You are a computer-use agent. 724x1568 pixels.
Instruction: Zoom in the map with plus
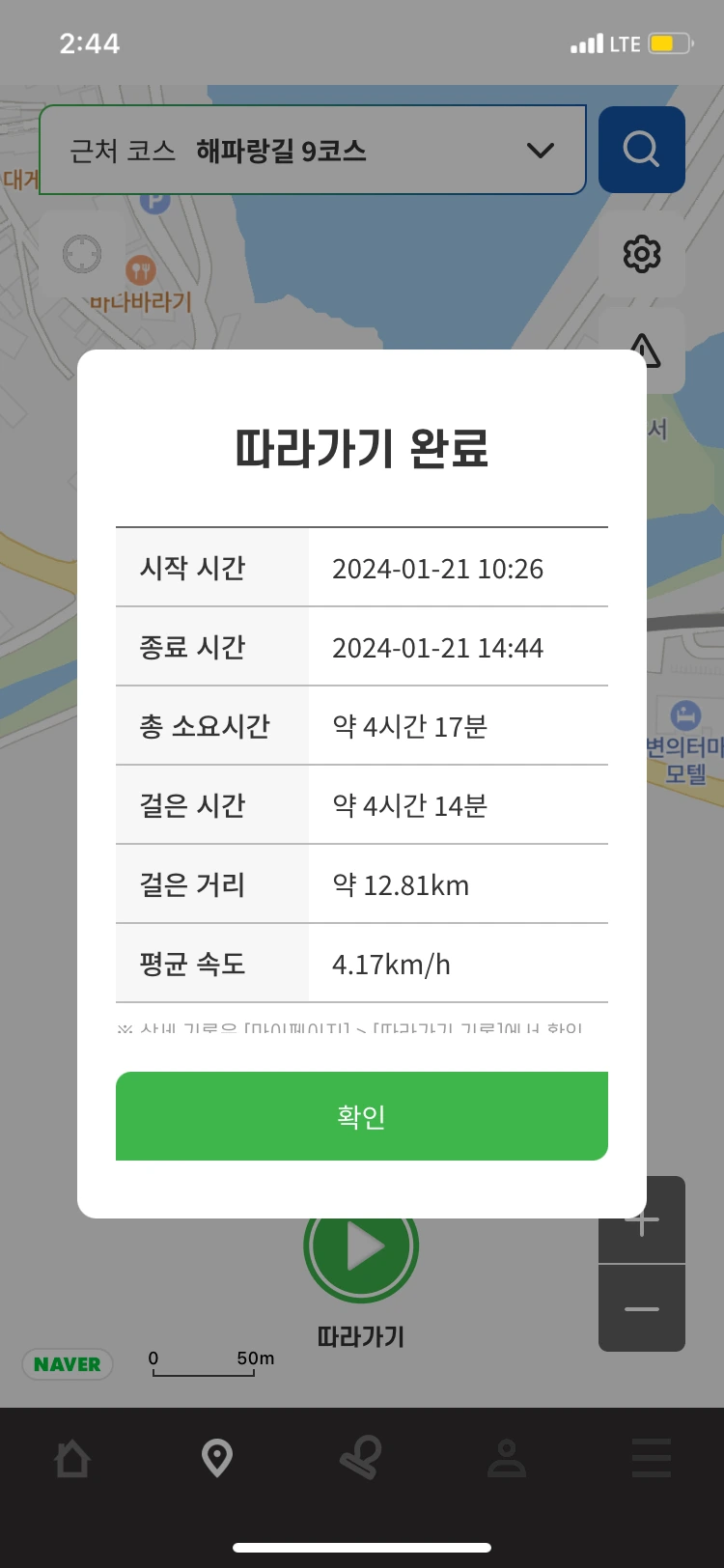pyautogui.click(x=642, y=1220)
